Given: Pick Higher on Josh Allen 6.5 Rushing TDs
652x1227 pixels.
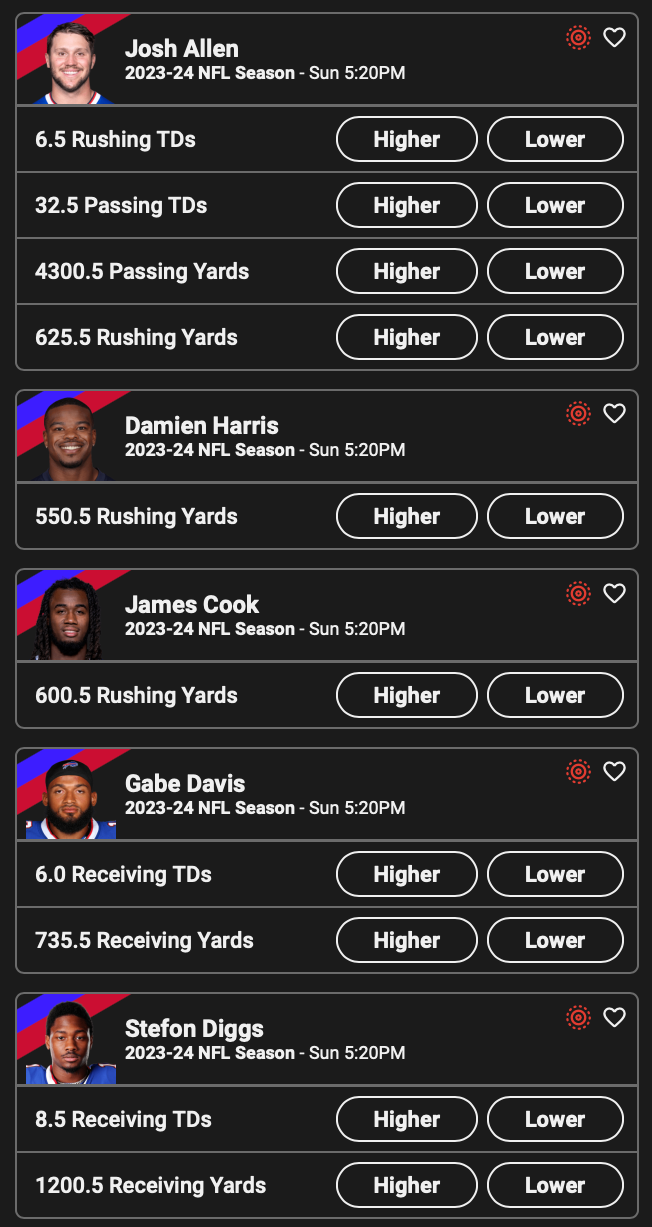Looking at the screenshot, I should (406, 139).
